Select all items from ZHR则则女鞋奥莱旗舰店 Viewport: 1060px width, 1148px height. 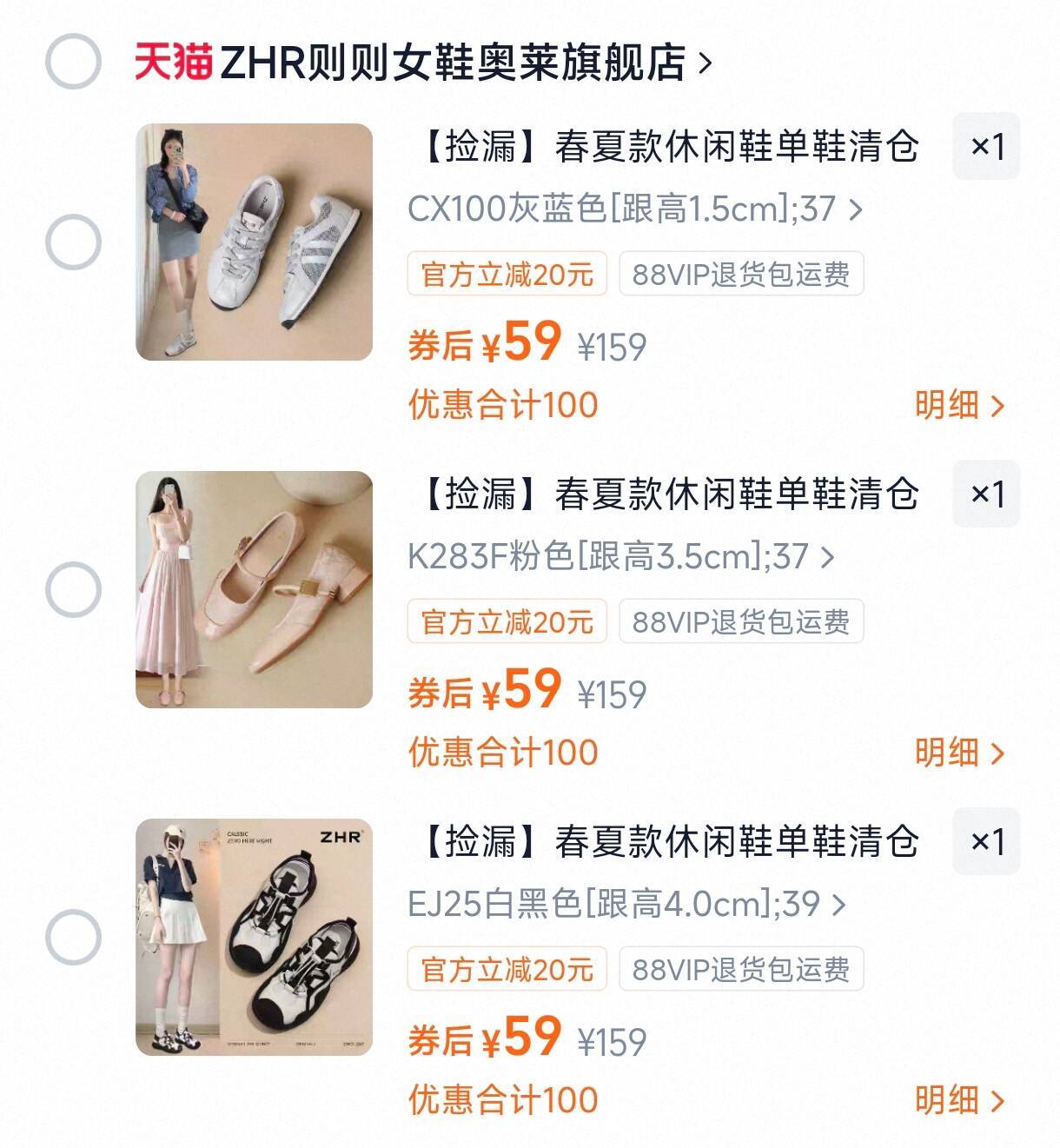coord(73,62)
